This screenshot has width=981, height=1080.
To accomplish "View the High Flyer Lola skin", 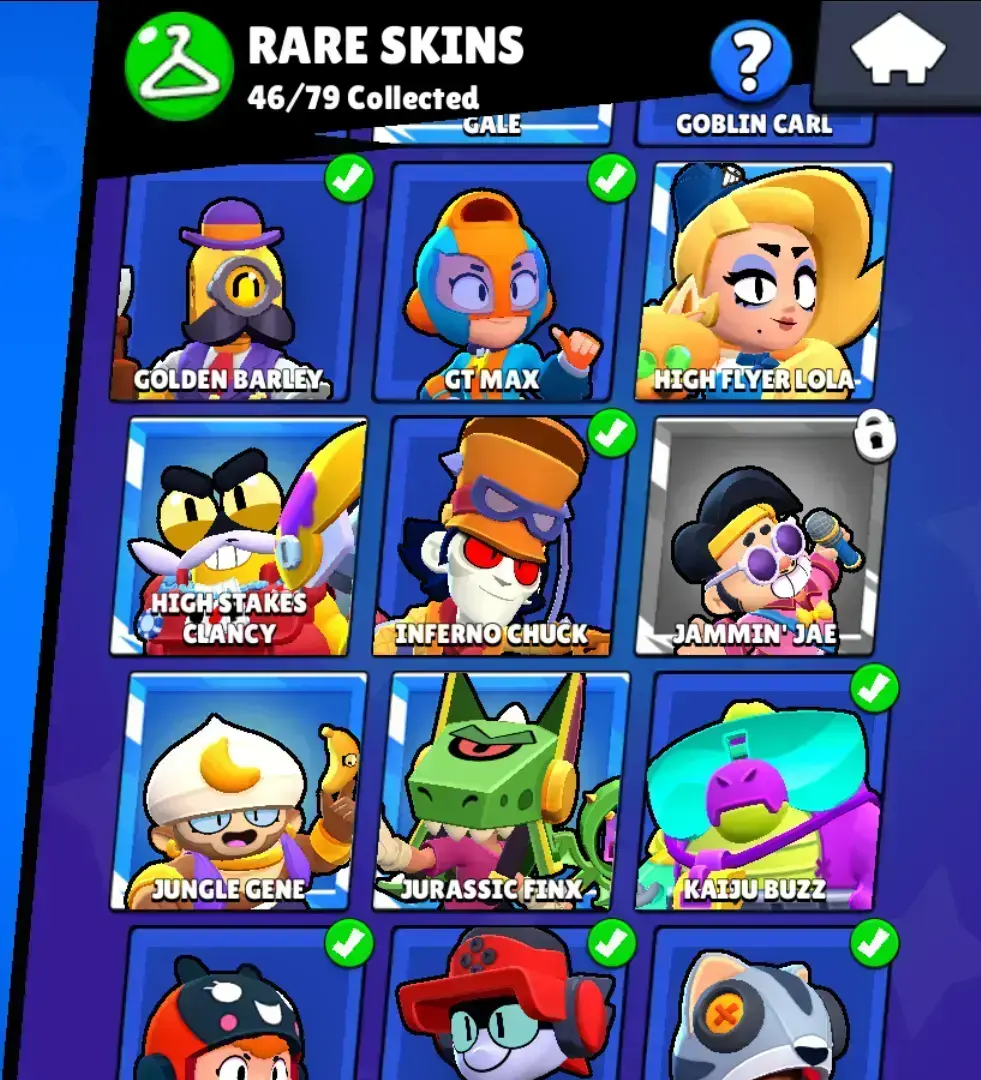I will [x=766, y=285].
